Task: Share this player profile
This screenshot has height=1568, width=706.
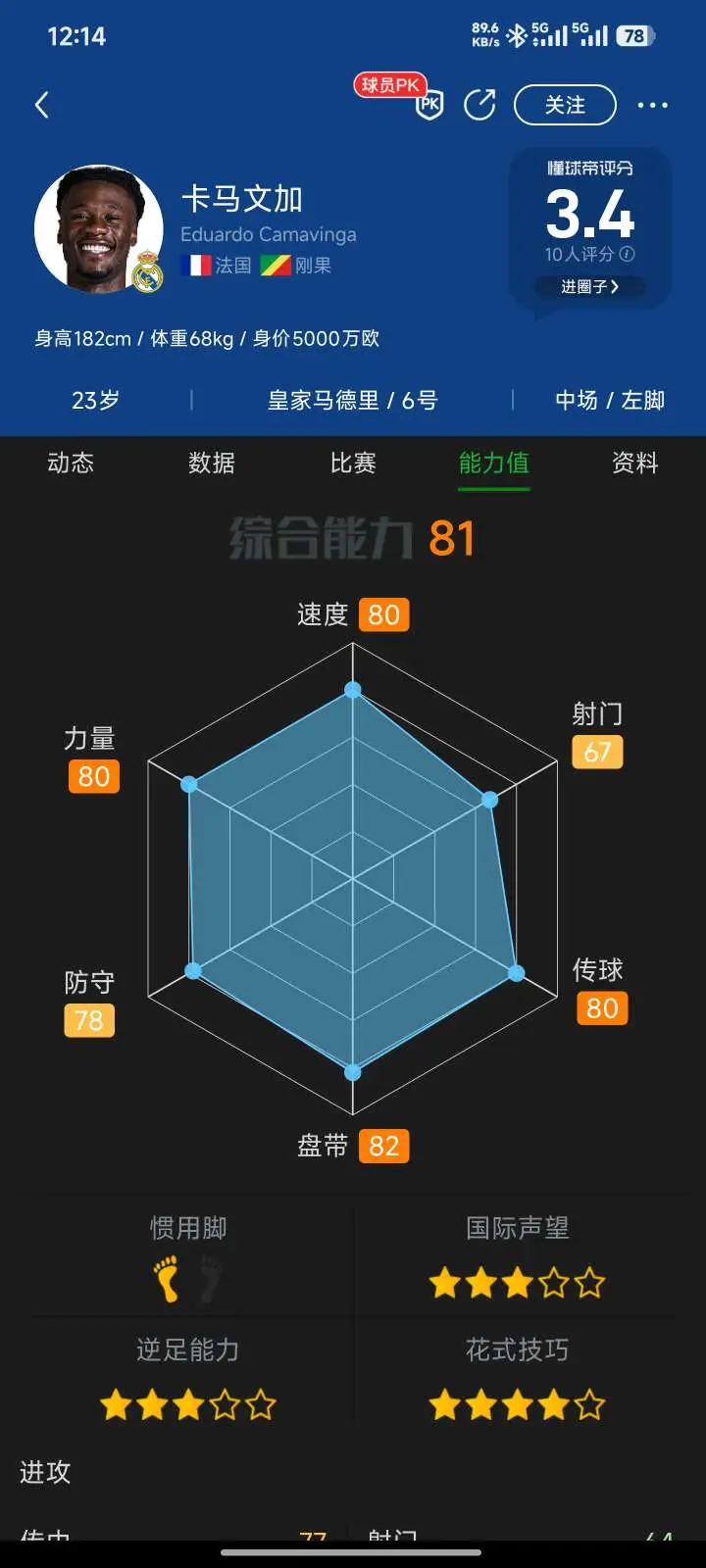Action: coord(479,105)
